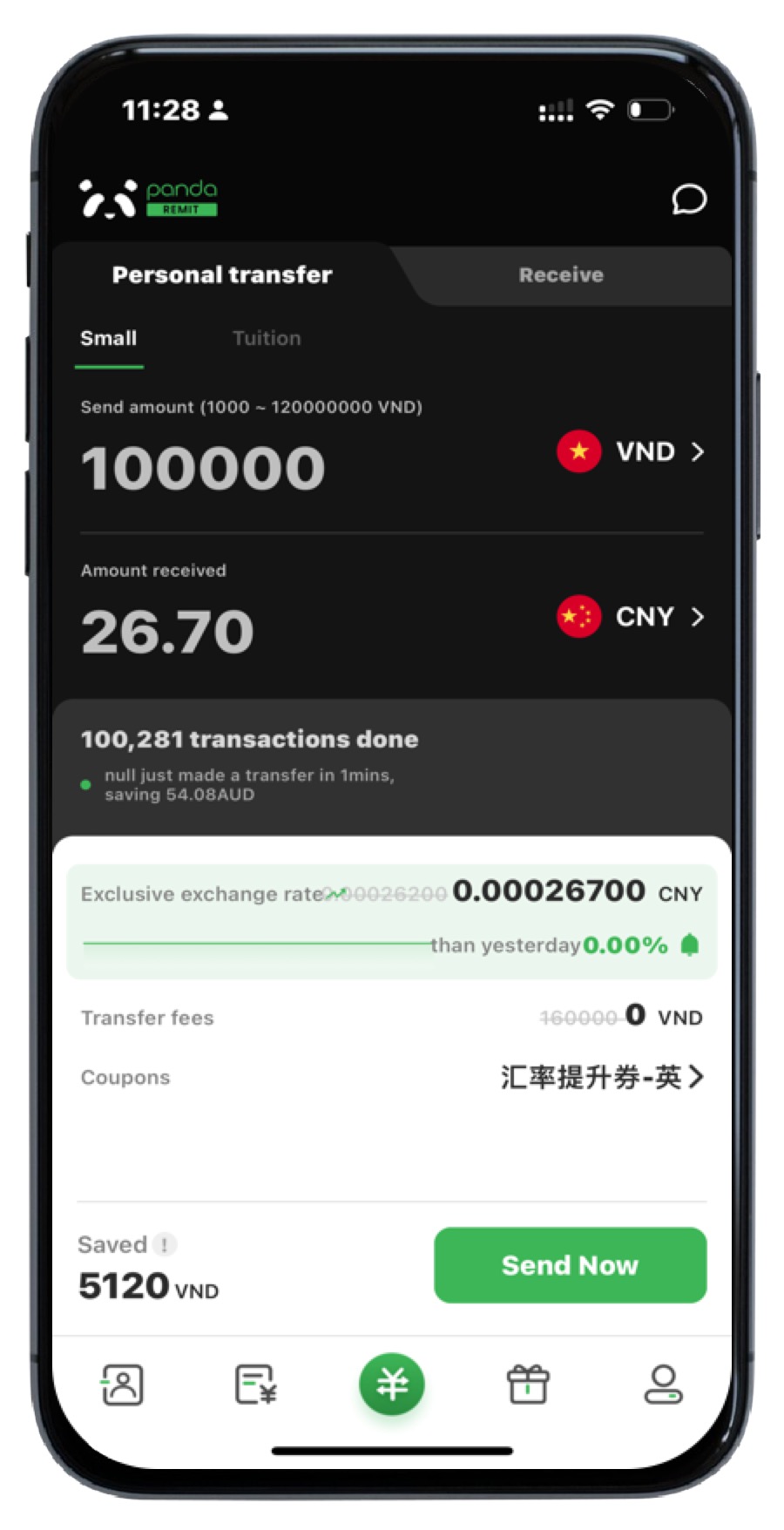The width and height of the screenshot is (784, 1530).
Task: Open the chat support icon
Action: 688,199
